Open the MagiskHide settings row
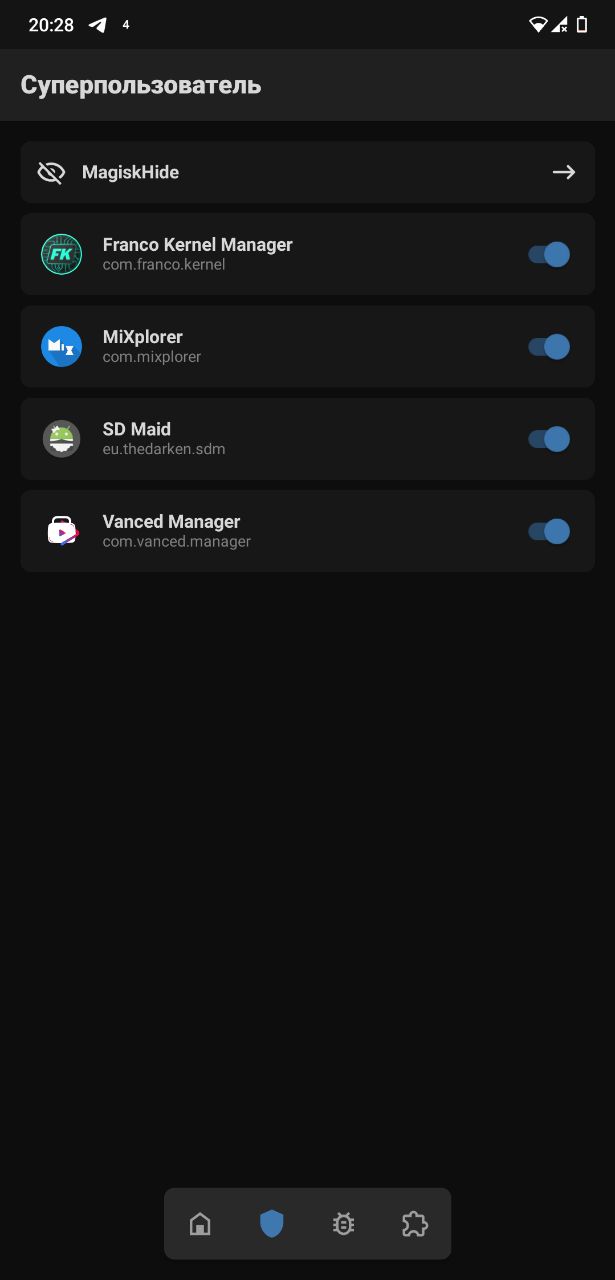The height and width of the screenshot is (1280, 615). pyautogui.click(x=307, y=172)
